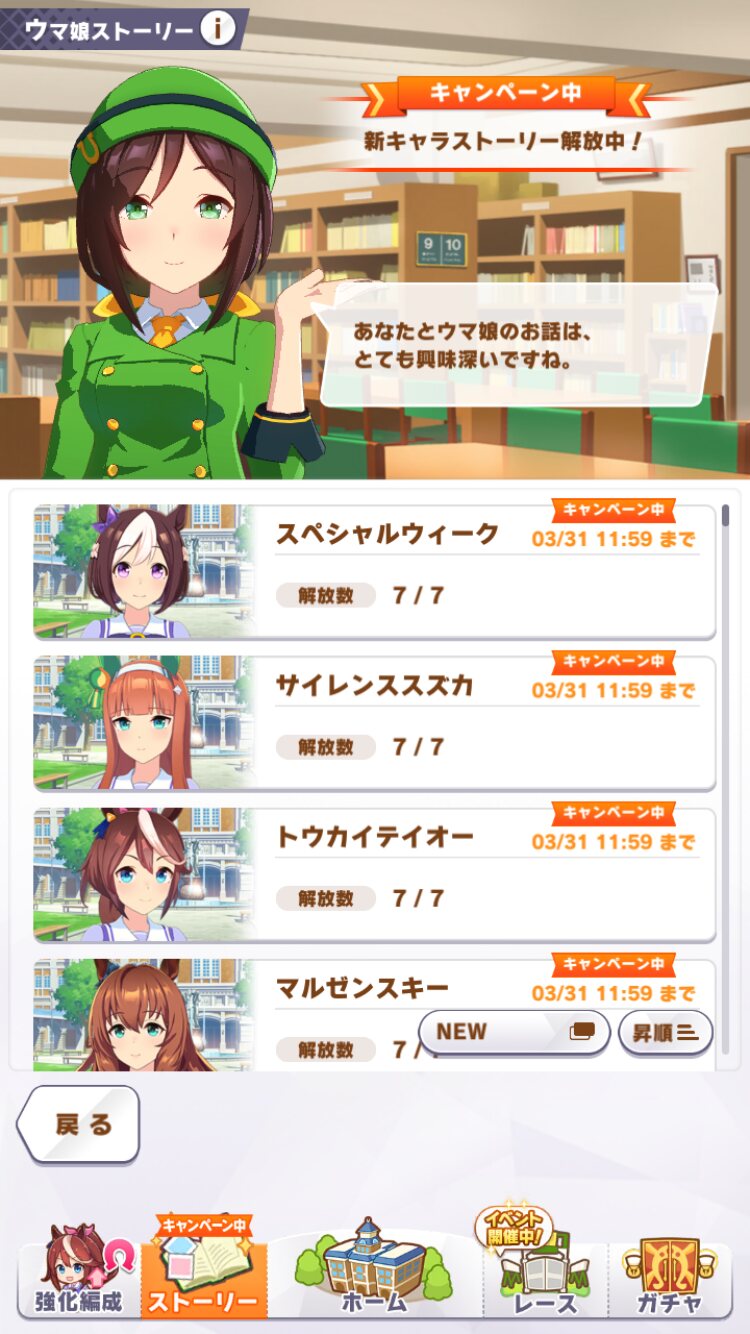Open the ガチャ tab
The width and height of the screenshot is (750, 1334).
tap(669, 1273)
